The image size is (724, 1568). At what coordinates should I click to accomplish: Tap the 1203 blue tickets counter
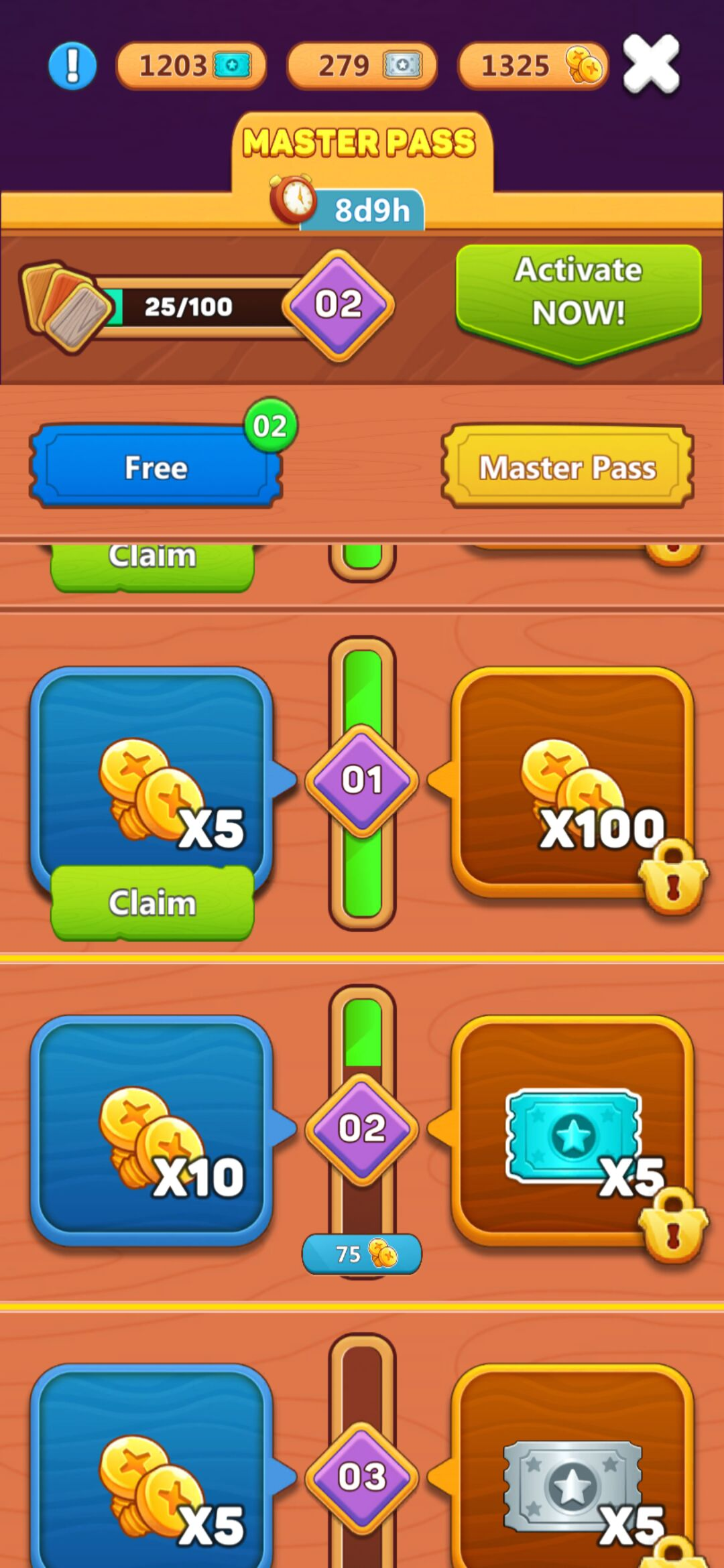pyautogui.click(x=192, y=66)
